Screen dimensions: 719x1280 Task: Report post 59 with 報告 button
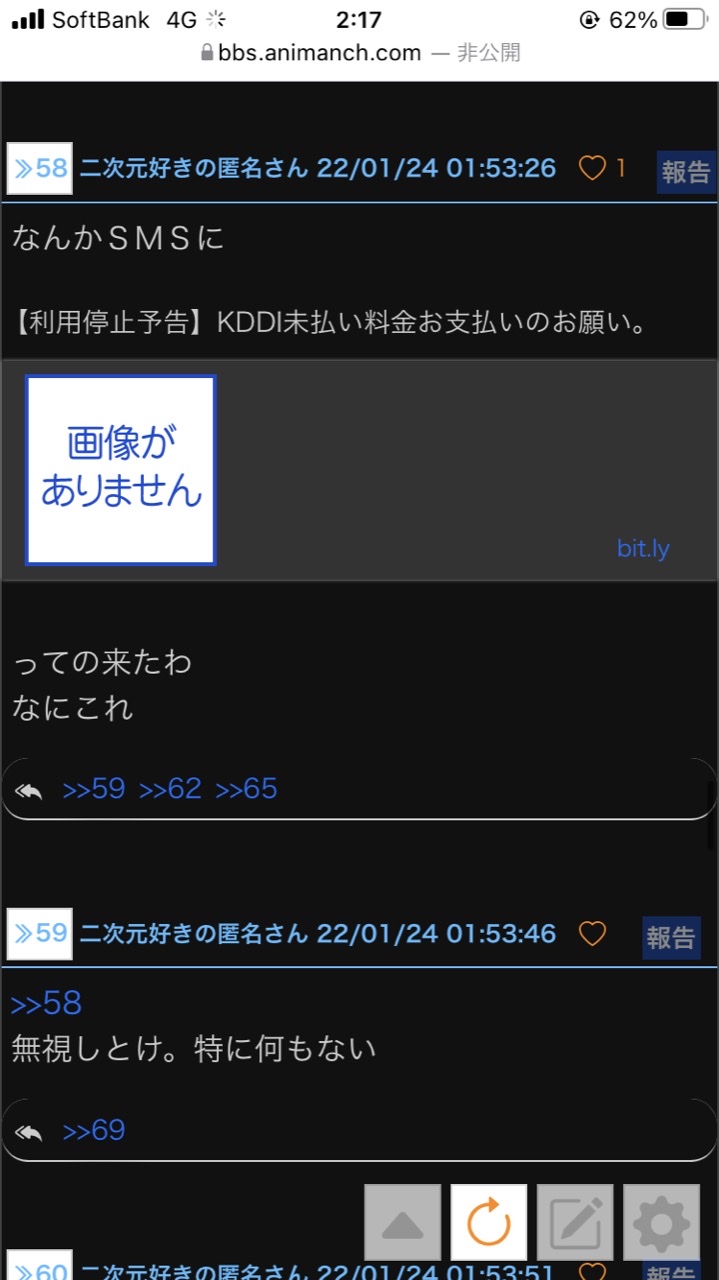click(x=670, y=938)
